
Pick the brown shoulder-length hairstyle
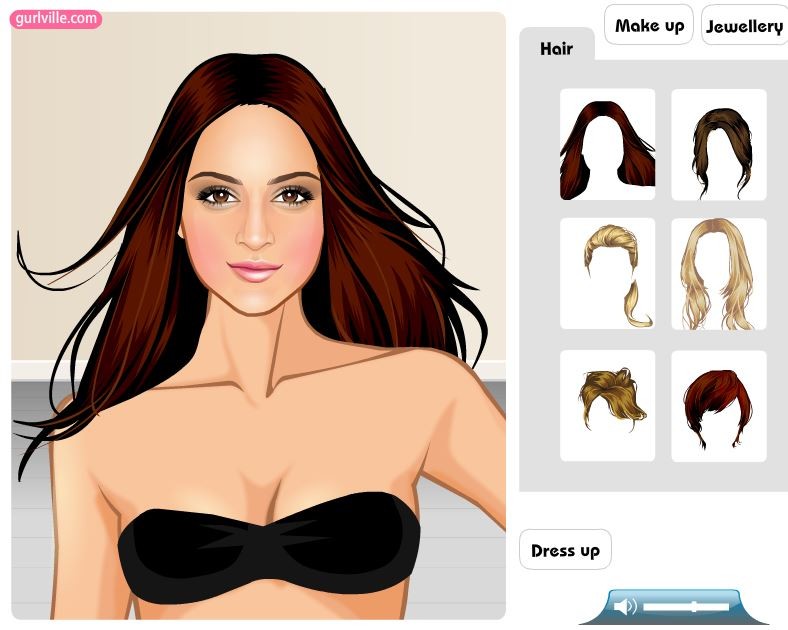(718, 144)
